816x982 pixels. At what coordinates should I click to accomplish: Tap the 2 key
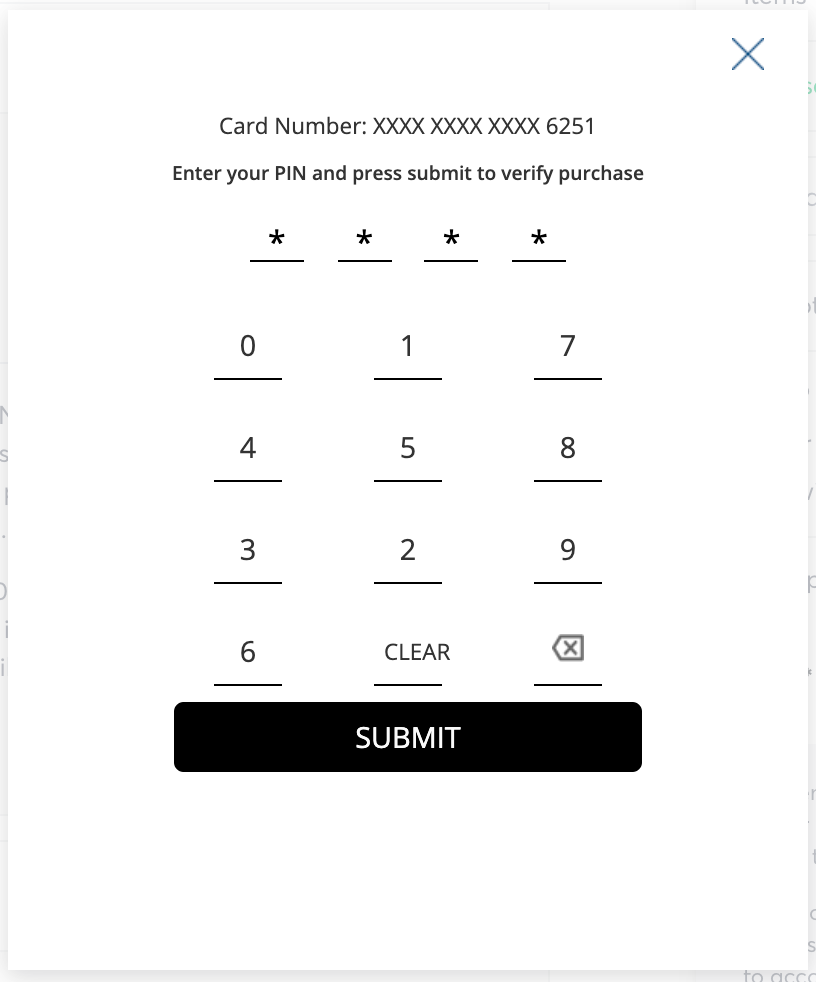tap(408, 551)
